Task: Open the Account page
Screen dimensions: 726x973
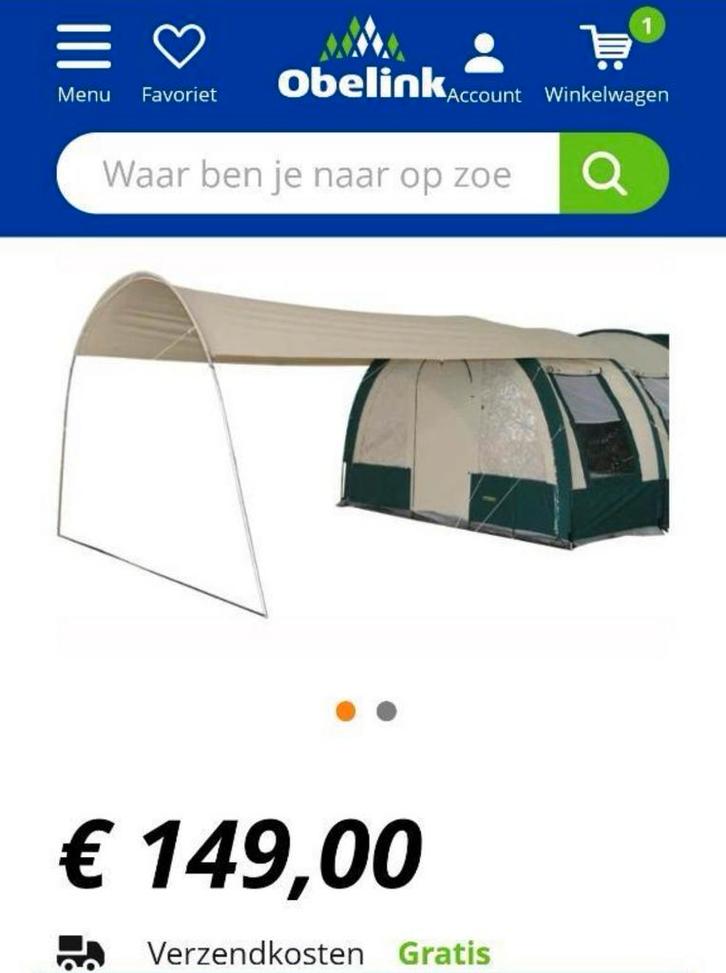Action: point(484,68)
